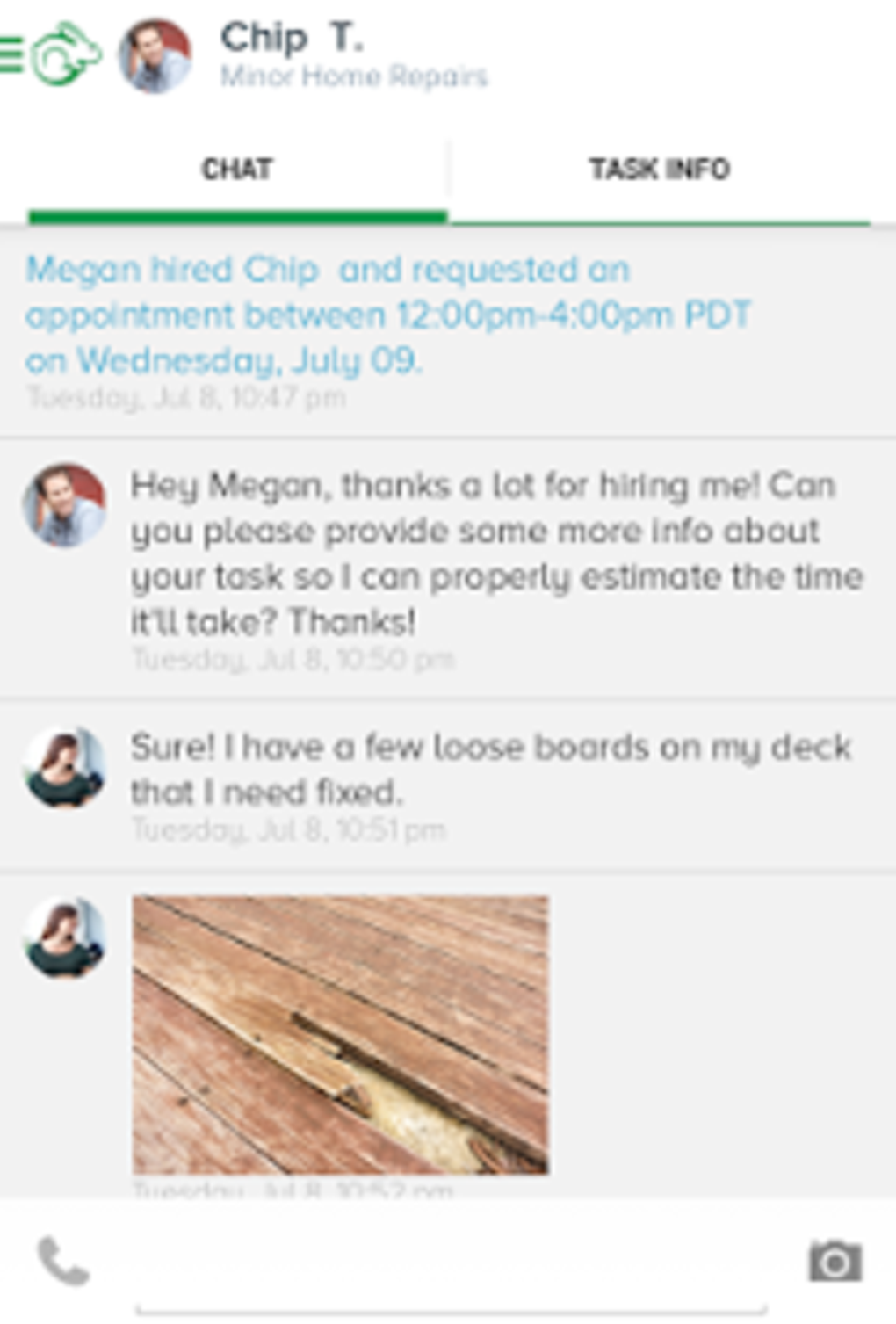Tap the green underline below CHAT
896x1324 pixels.
tap(237, 213)
